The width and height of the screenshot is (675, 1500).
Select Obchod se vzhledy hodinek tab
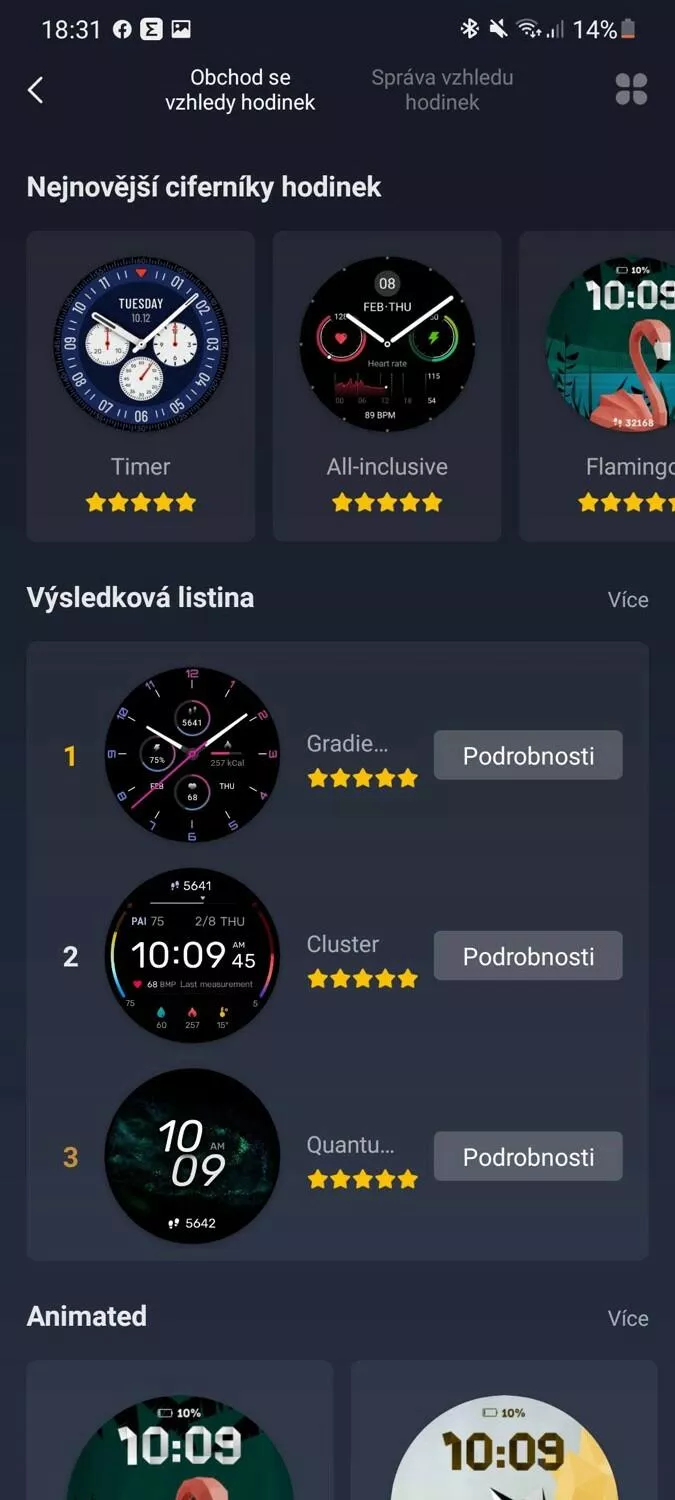pos(240,90)
